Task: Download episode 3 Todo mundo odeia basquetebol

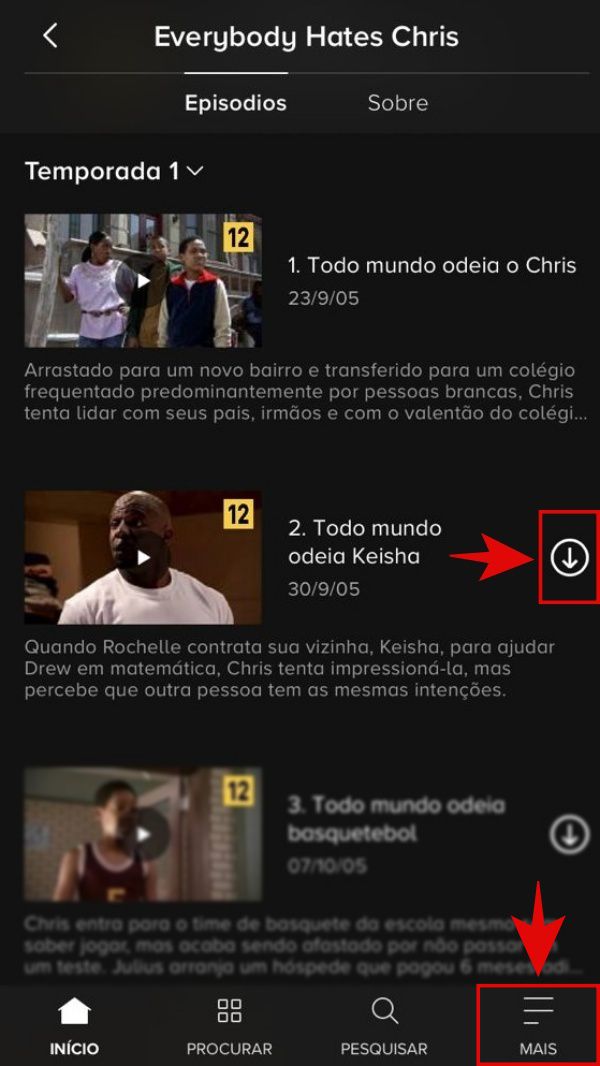Action: pyautogui.click(x=570, y=834)
